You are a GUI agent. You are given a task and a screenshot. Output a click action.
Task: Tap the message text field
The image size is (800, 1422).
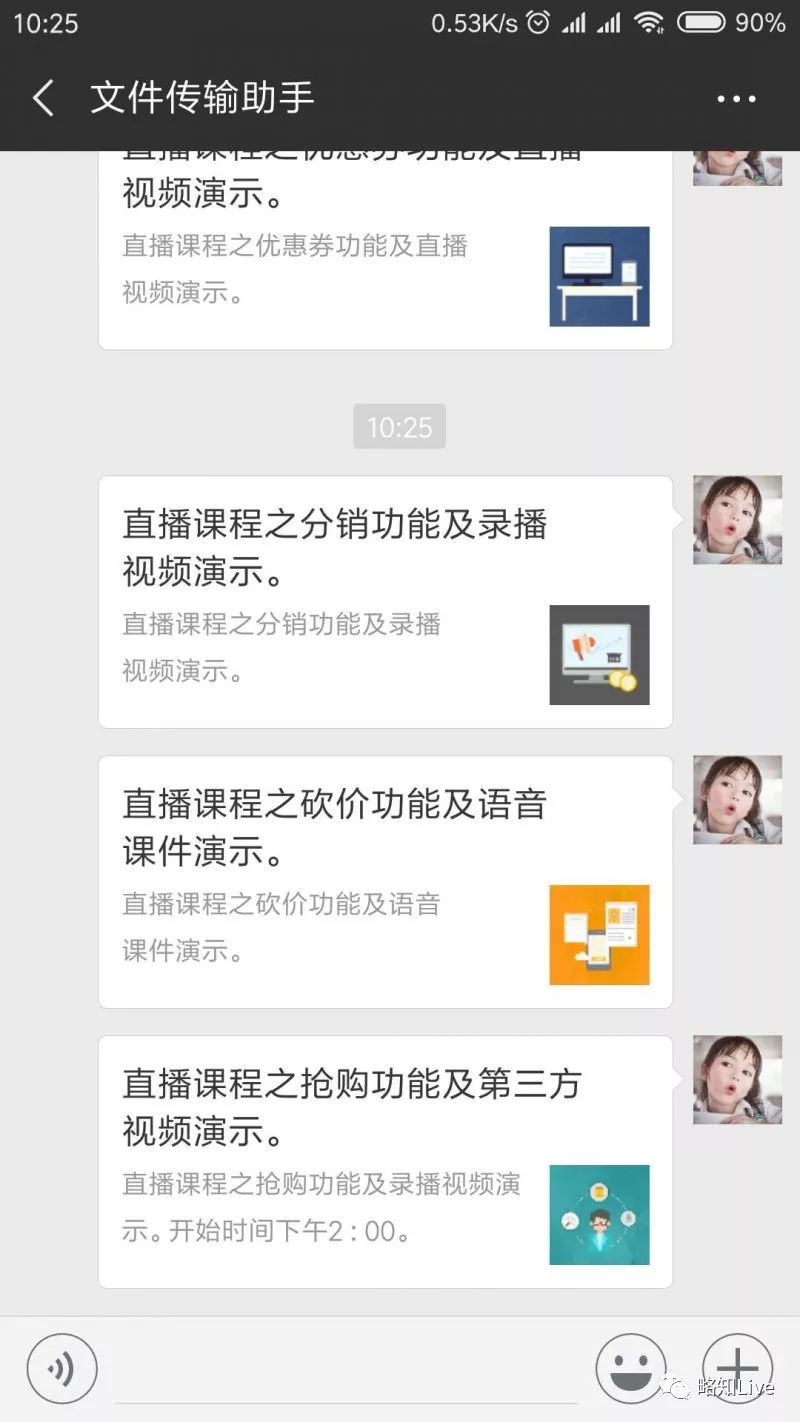(345, 1370)
